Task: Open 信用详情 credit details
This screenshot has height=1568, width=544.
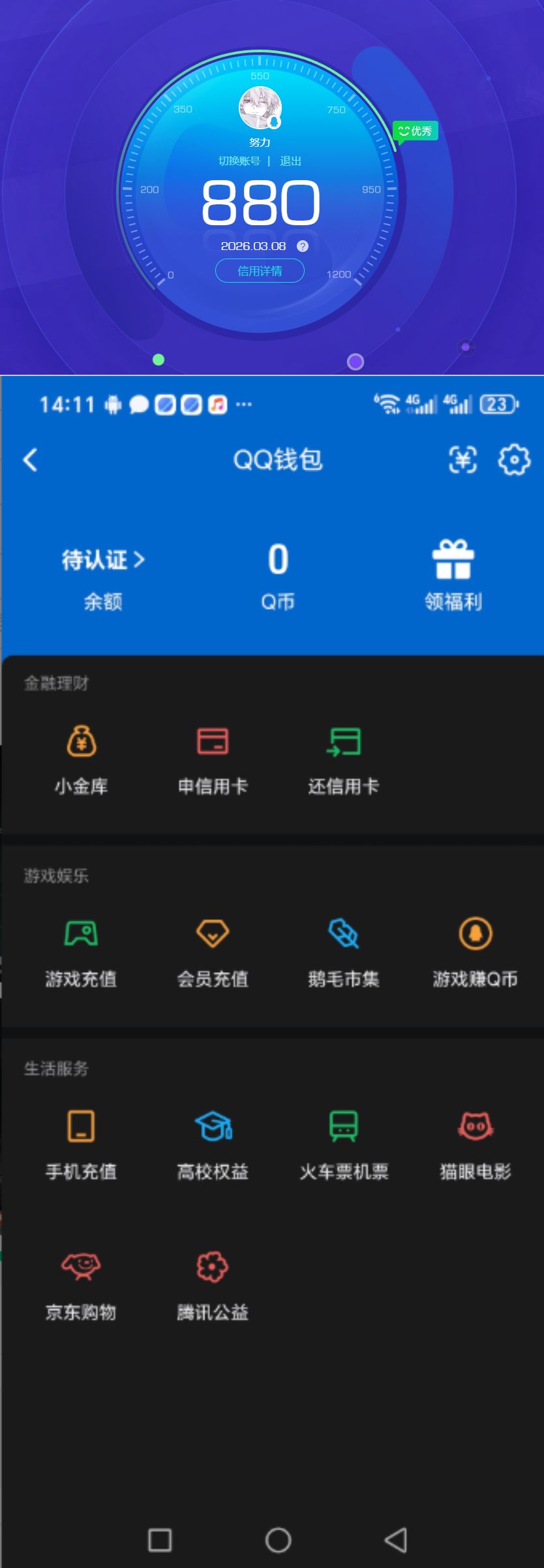Action: [x=260, y=270]
